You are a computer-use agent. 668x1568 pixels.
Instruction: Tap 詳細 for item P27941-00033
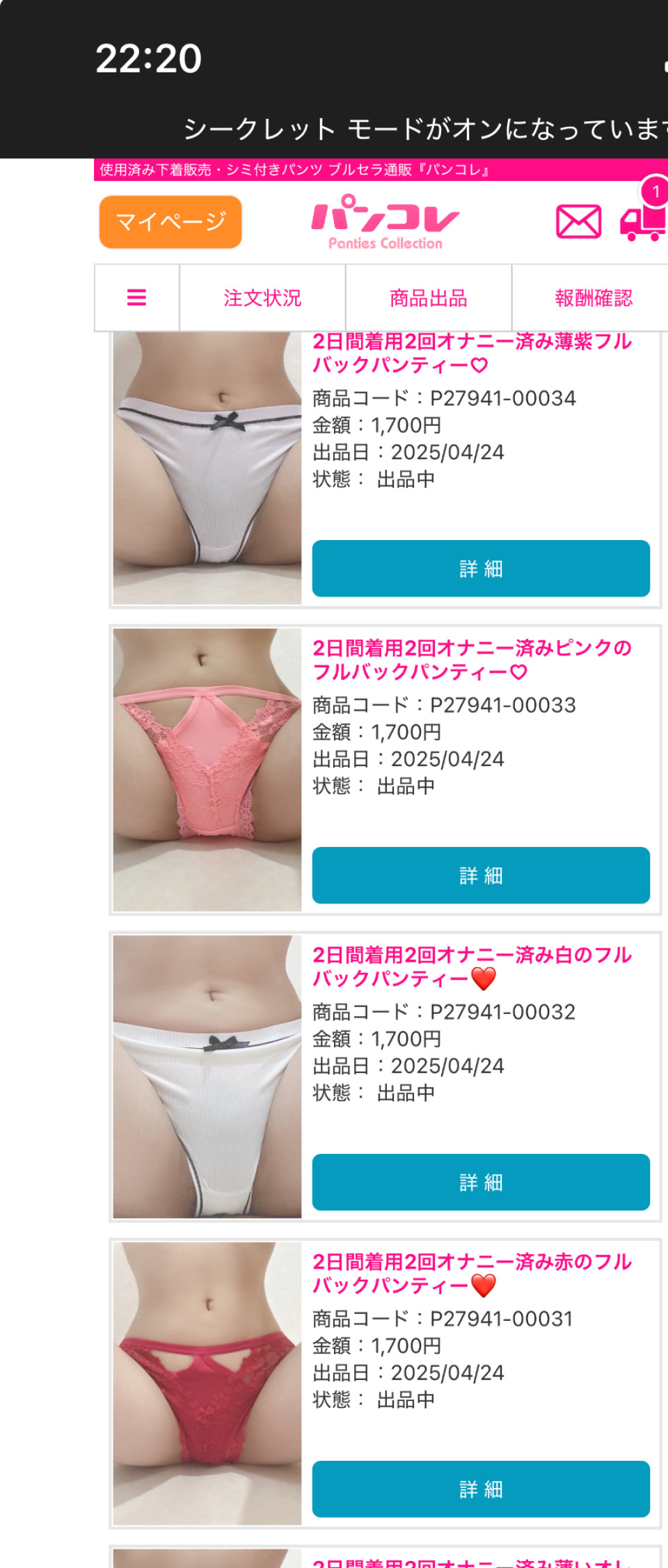(481, 876)
